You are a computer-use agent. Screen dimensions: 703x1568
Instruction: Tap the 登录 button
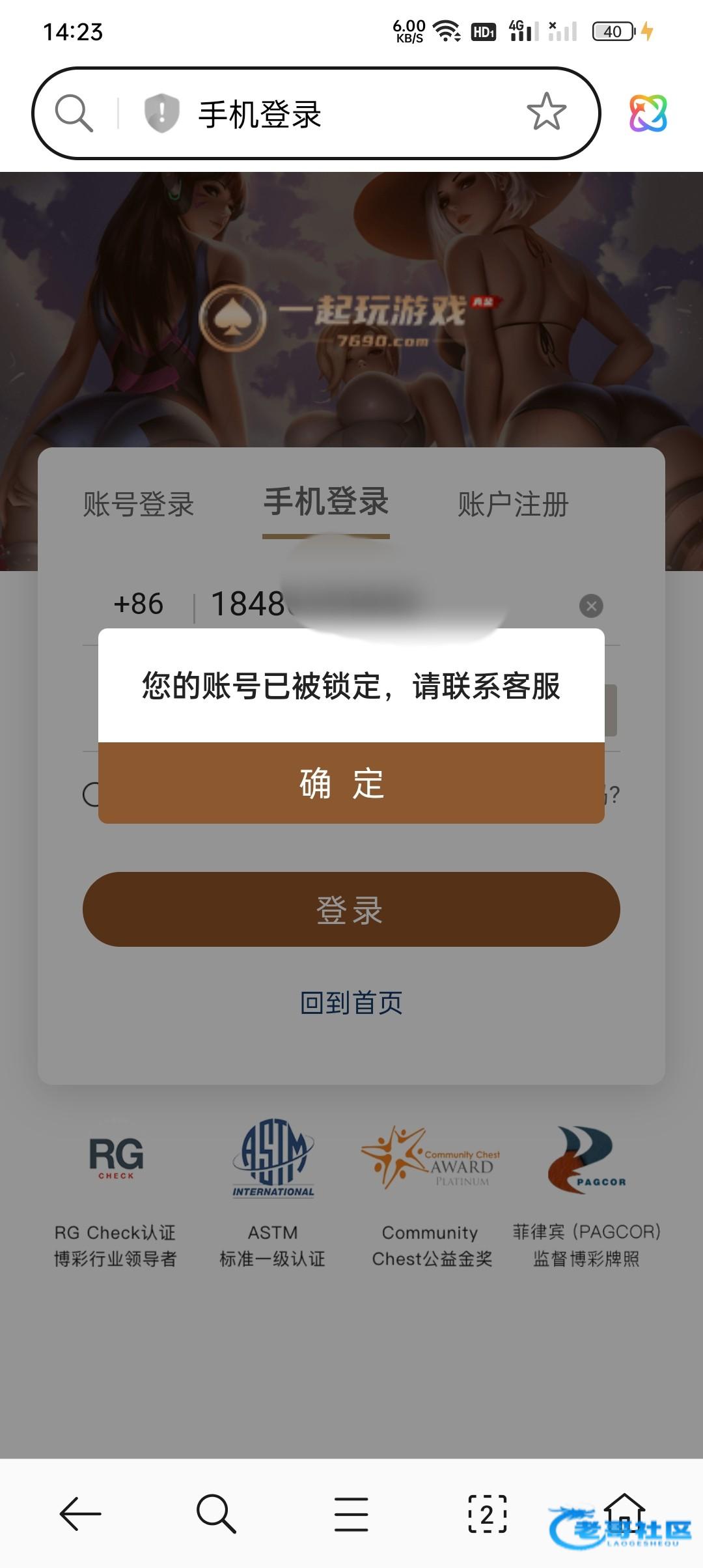(x=351, y=909)
